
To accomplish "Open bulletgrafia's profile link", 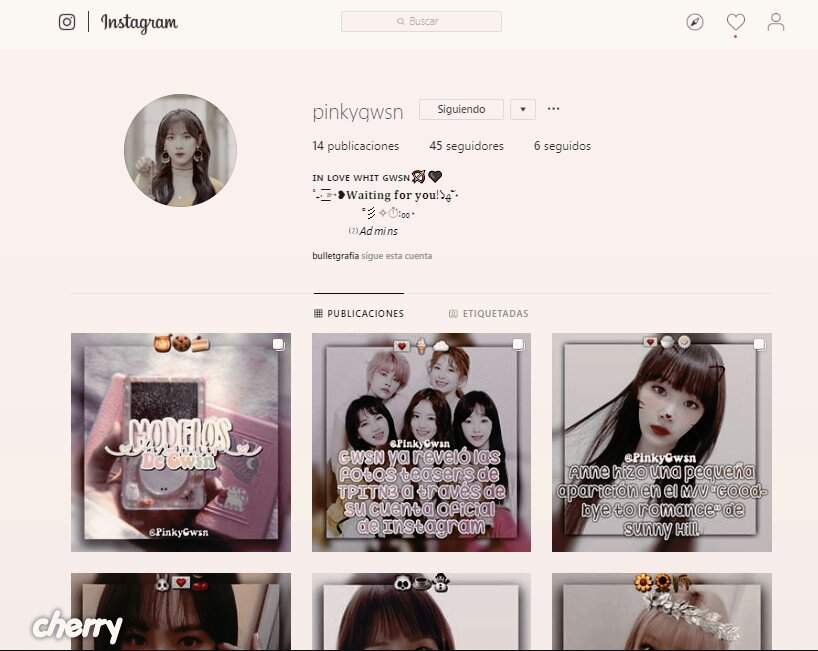I will coord(335,256).
